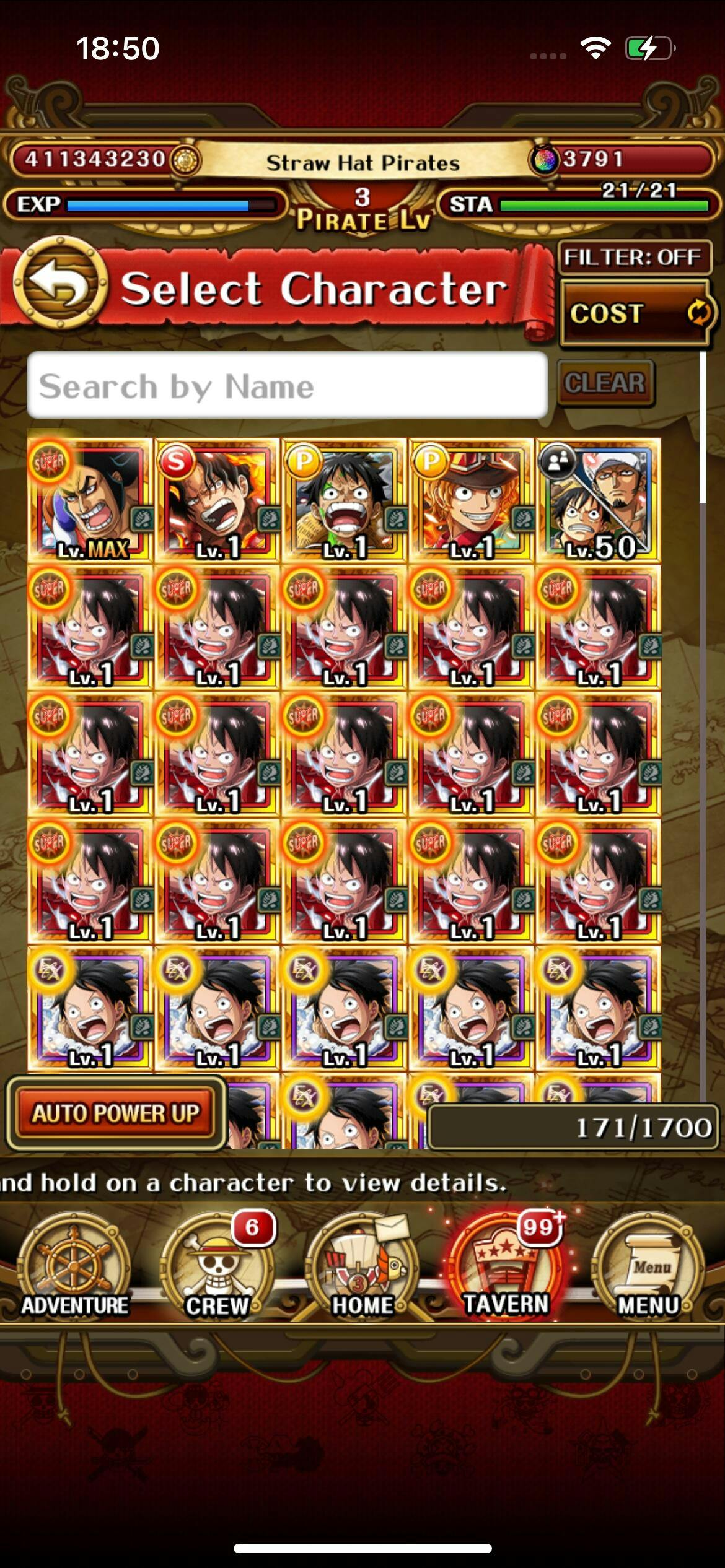
Task: Tap AUTO POWER UP
Action: tap(115, 1113)
